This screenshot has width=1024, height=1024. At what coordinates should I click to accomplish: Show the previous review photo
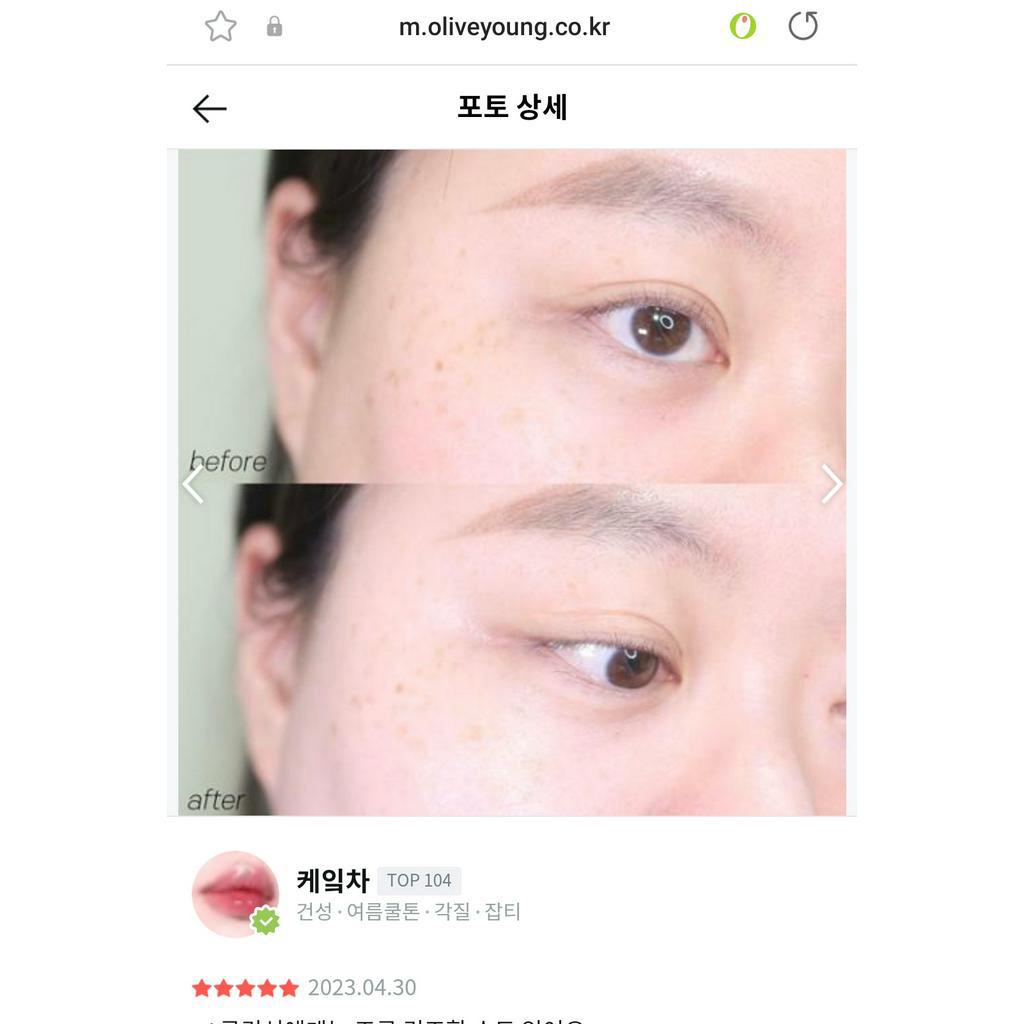(193, 485)
